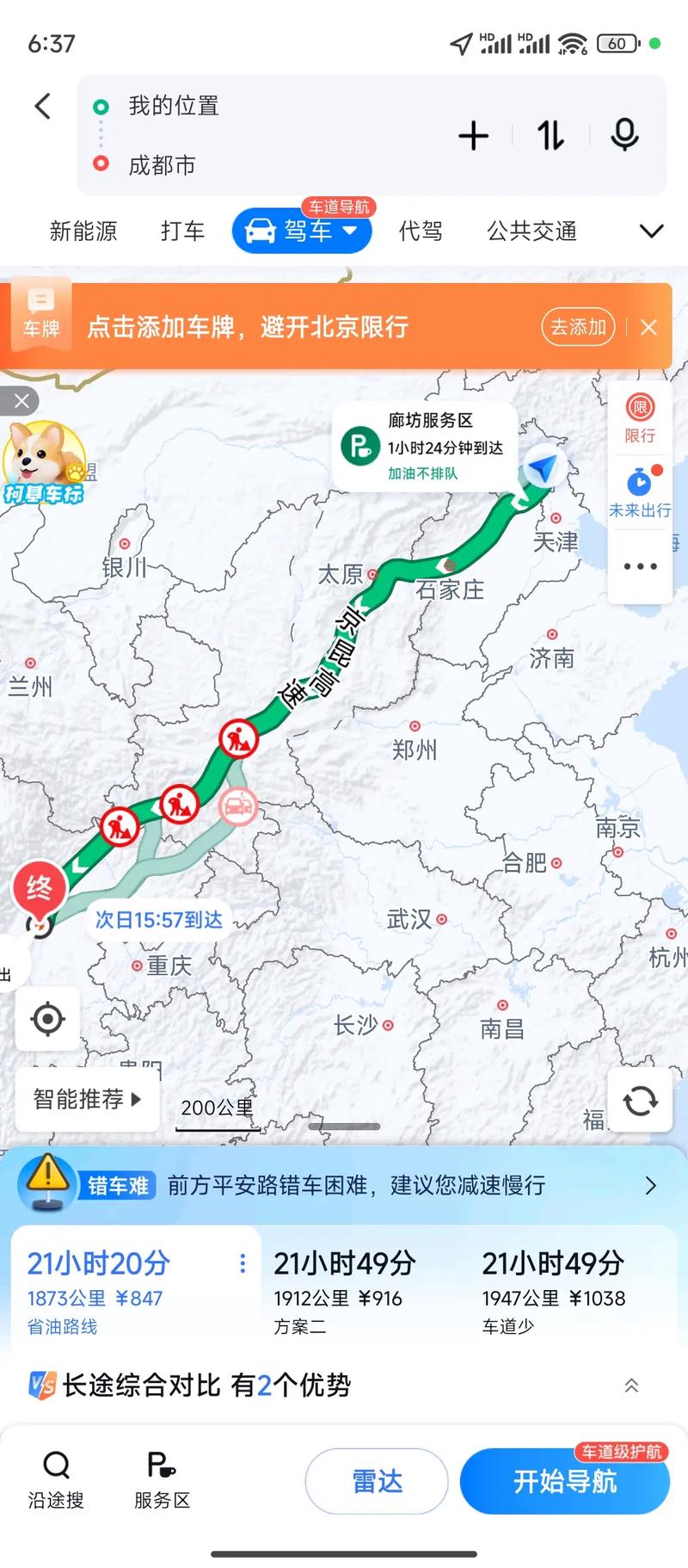The height and width of the screenshot is (1568, 688).
Task: Tap the locate-me crosshair icon
Action: tap(46, 1019)
